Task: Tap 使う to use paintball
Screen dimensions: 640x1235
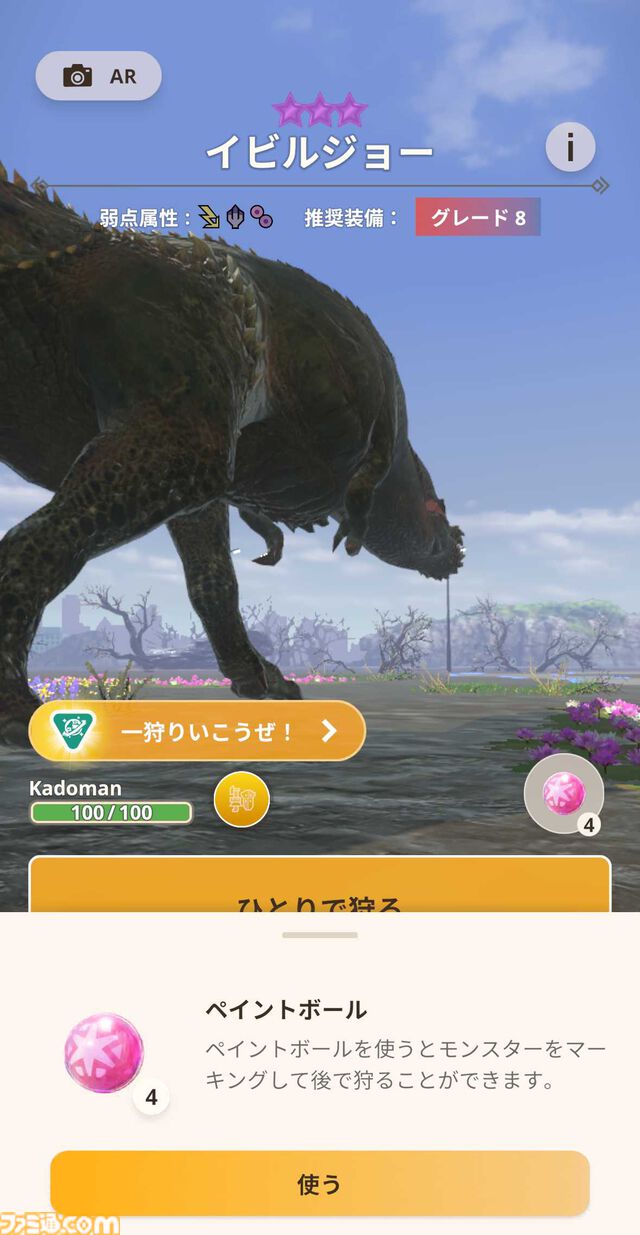Action: [x=319, y=1184]
